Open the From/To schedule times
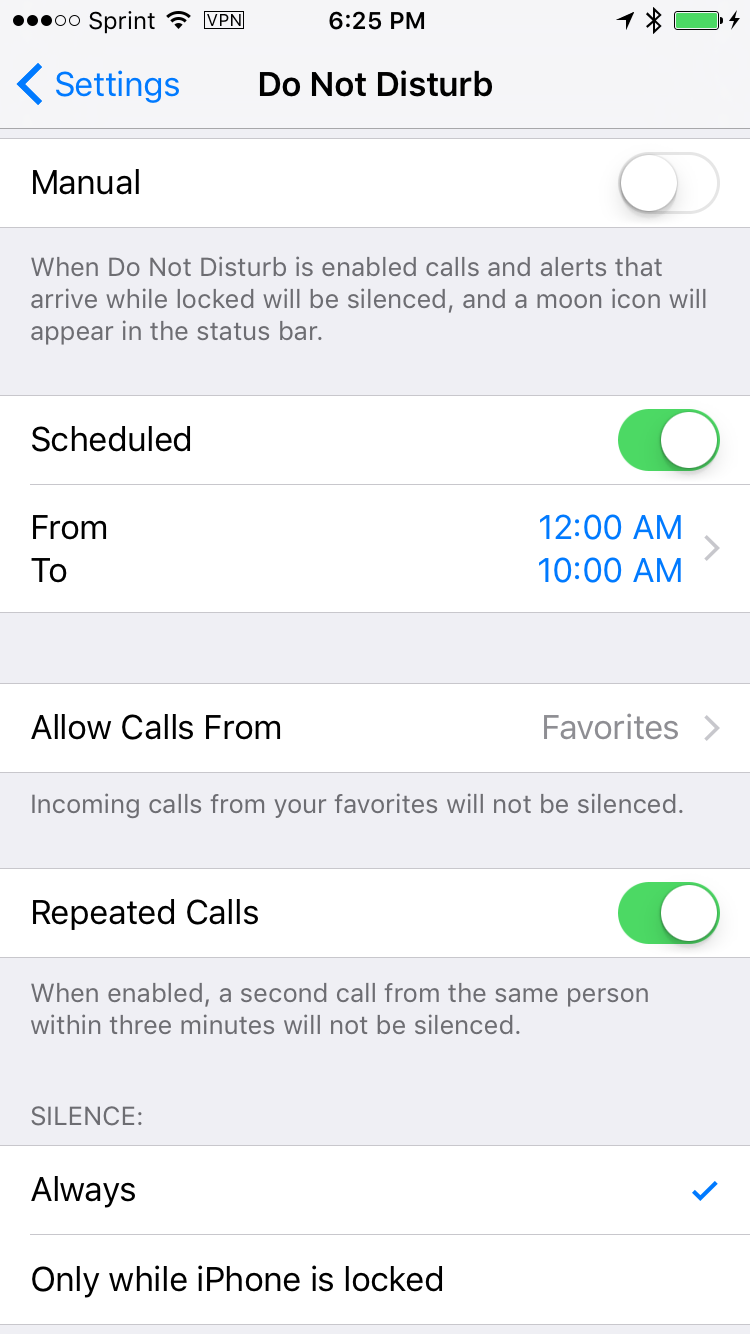The width and height of the screenshot is (750, 1334). [375, 549]
